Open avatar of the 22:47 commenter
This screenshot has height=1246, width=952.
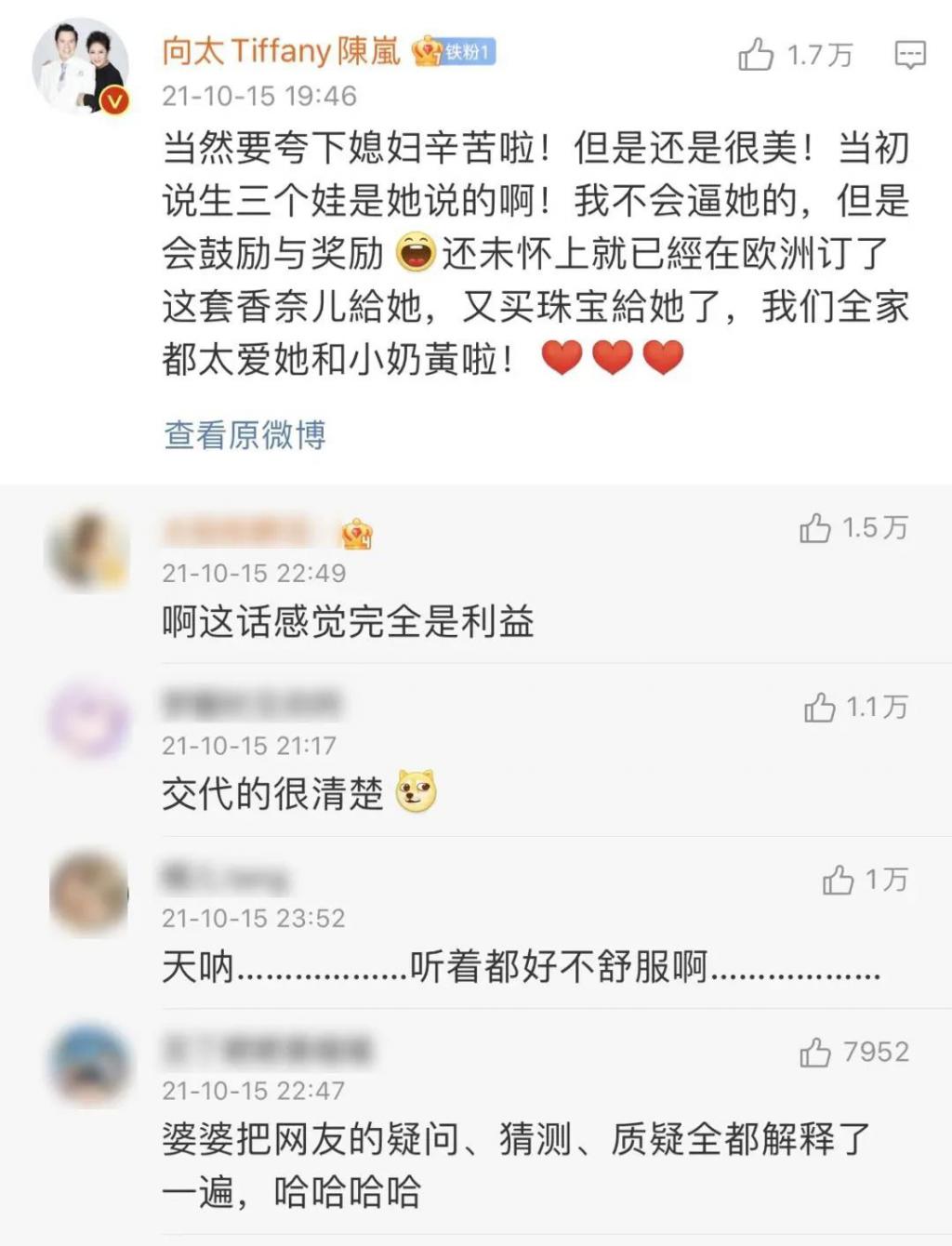pyautogui.click(x=87, y=1066)
